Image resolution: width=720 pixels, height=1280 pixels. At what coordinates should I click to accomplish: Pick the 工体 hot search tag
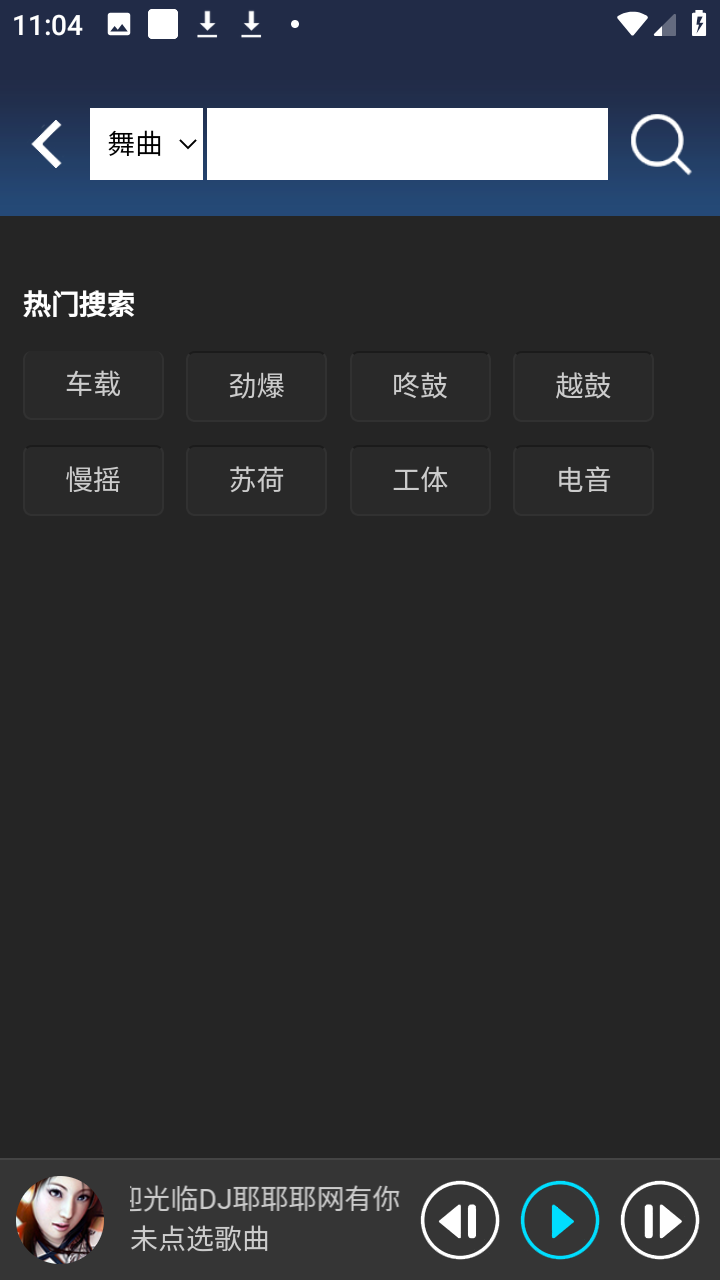coord(420,480)
